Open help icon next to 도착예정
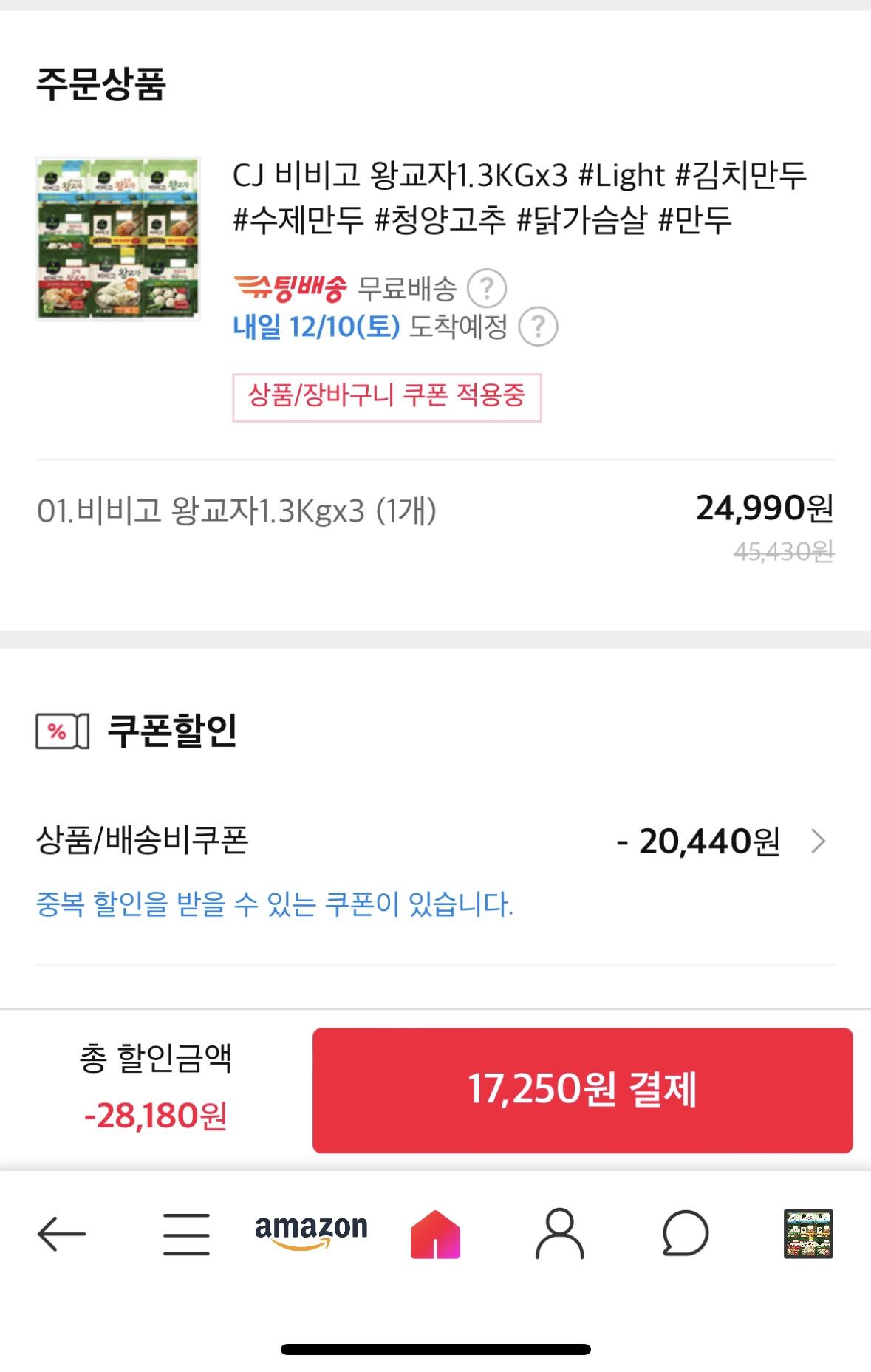The width and height of the screenshot is (871, 1372). (x=538, y=327)
